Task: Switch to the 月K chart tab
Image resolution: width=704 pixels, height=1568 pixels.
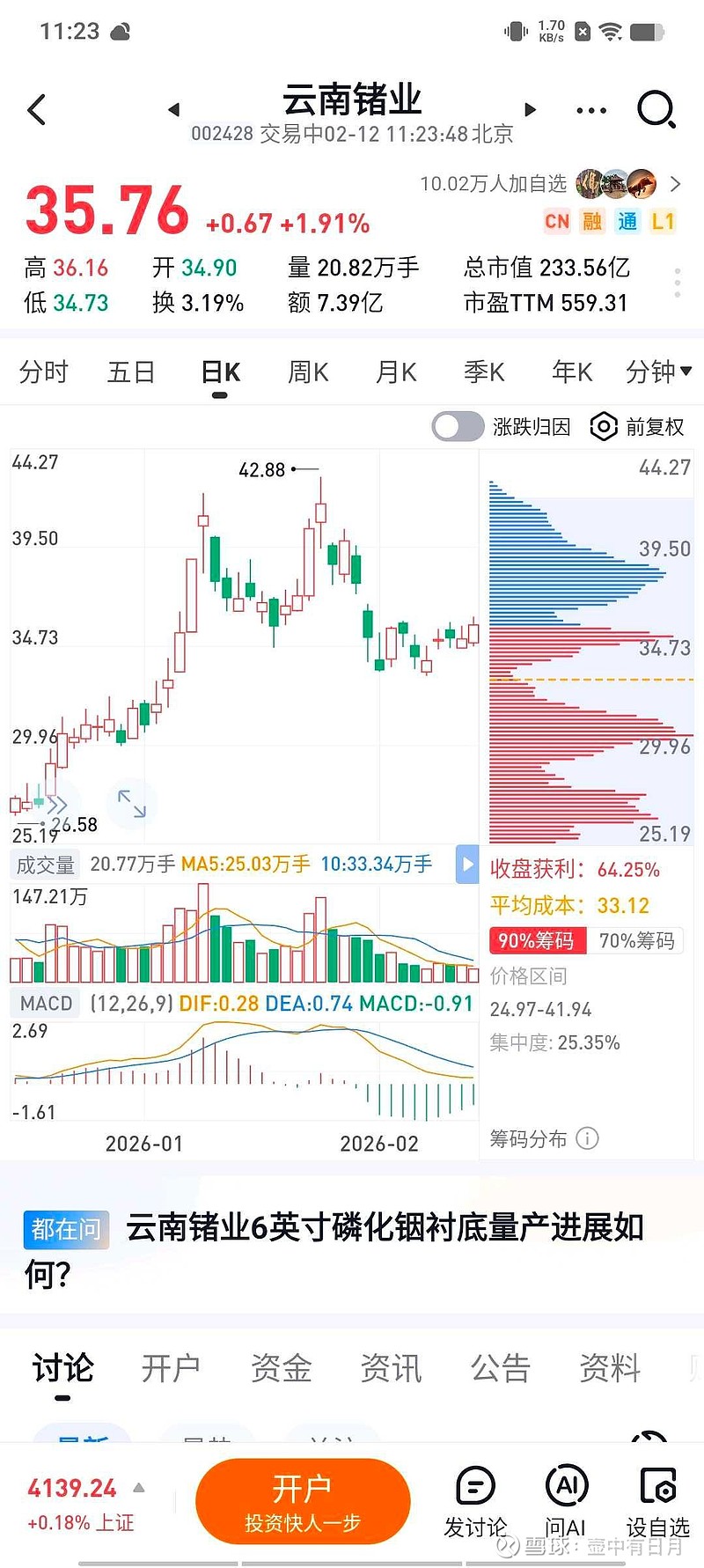Action: [x=396, y=372]
